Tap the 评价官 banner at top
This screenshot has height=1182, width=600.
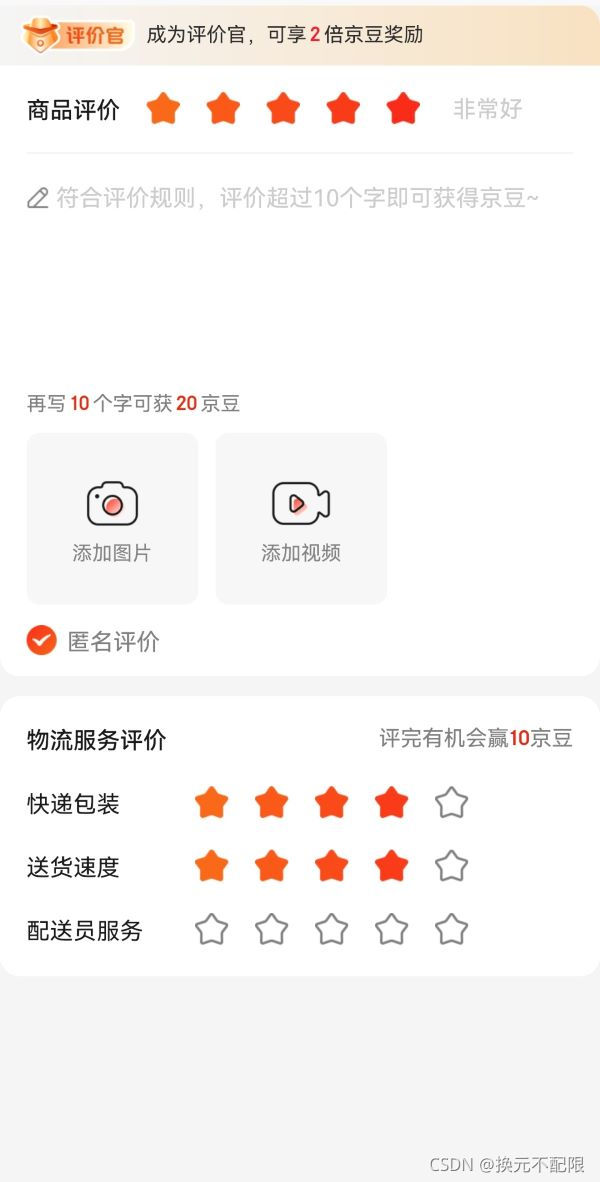click(300, 35)
